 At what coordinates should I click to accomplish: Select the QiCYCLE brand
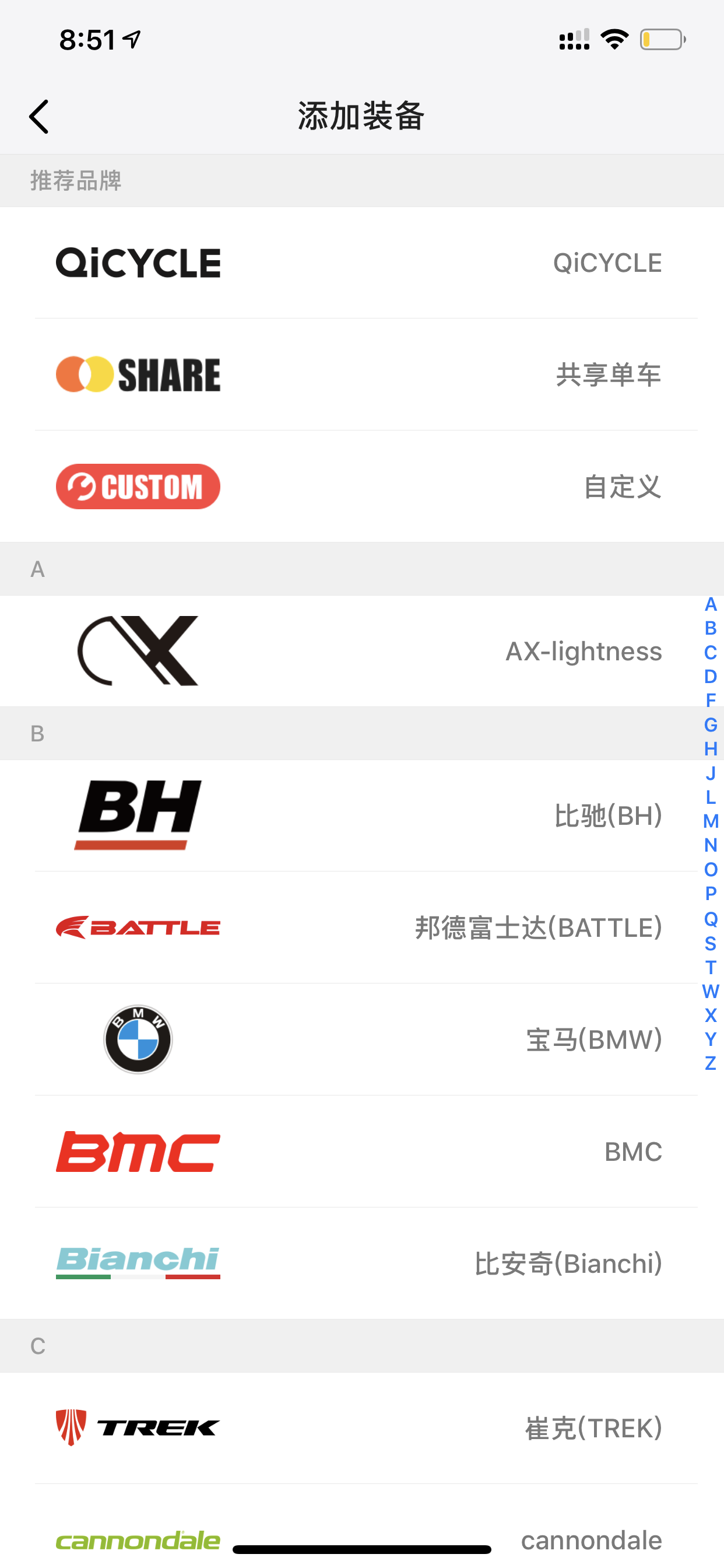362,263
